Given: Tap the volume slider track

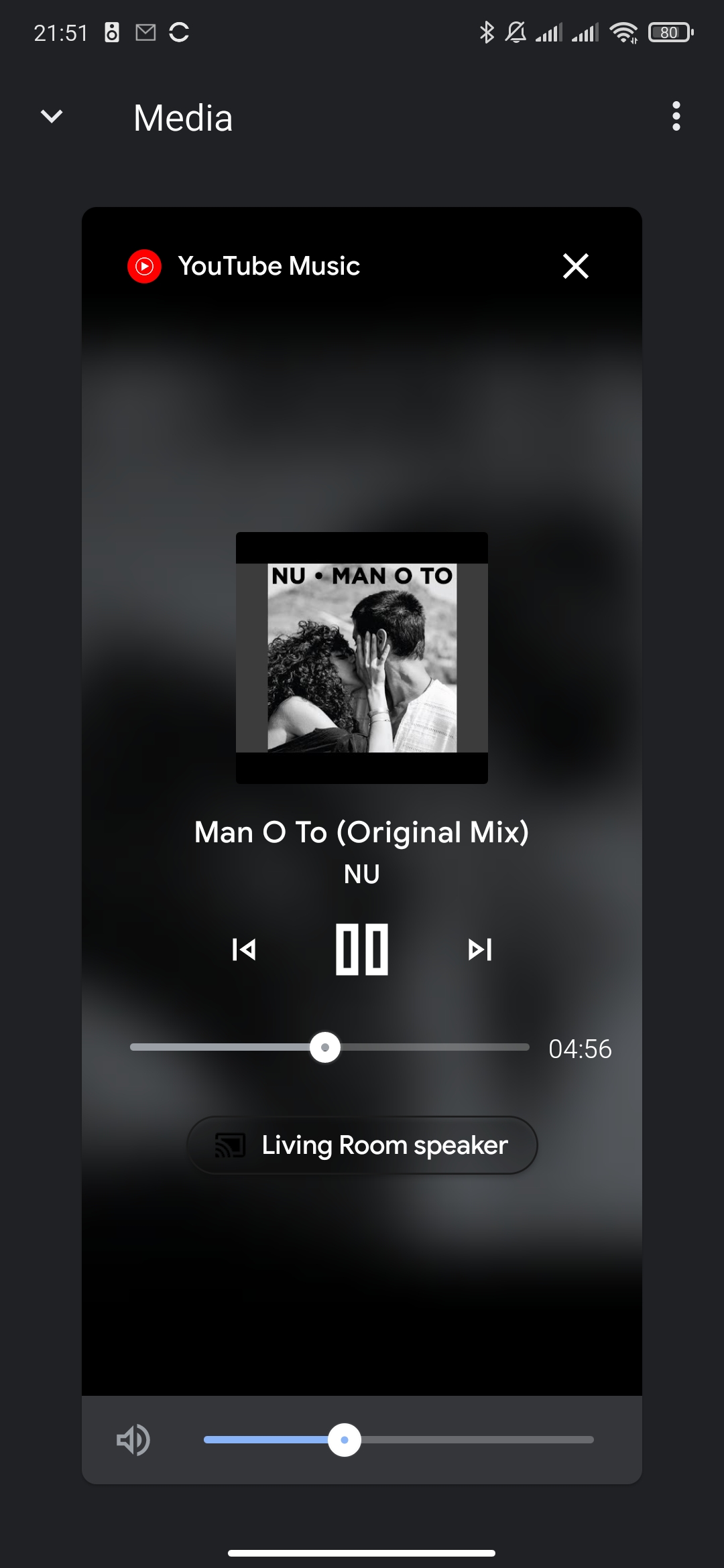Looking at the screenshot, I should click(x=469, y=1440).
